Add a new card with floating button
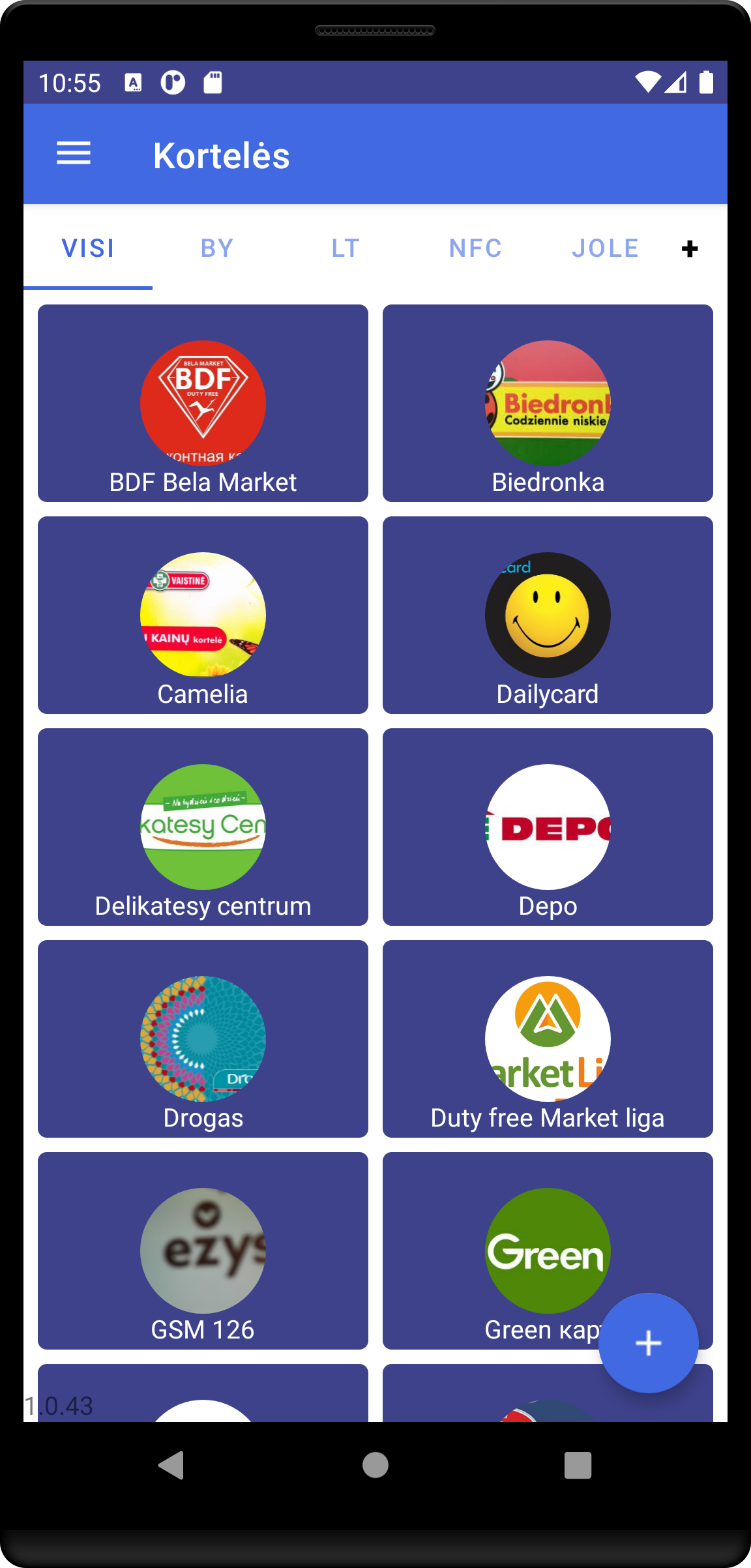The height and width of the screenshot is (1568, 751). 648,1343
